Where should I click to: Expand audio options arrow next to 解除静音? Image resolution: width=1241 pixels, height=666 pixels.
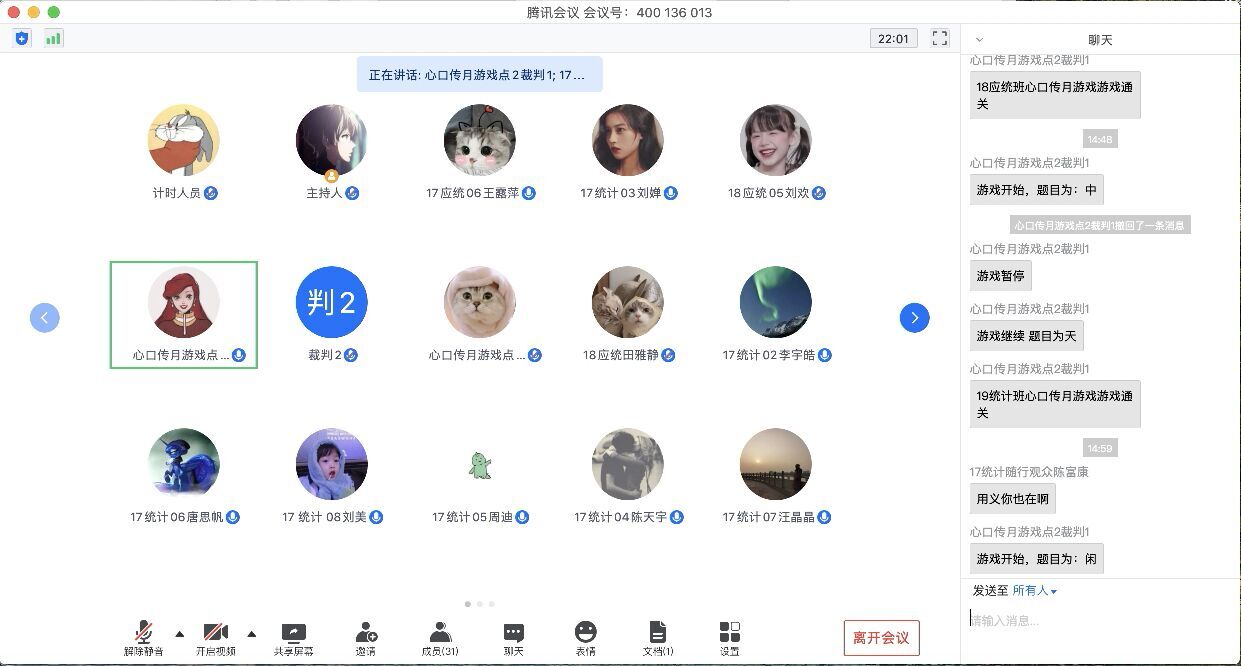(x=180, y=633)
